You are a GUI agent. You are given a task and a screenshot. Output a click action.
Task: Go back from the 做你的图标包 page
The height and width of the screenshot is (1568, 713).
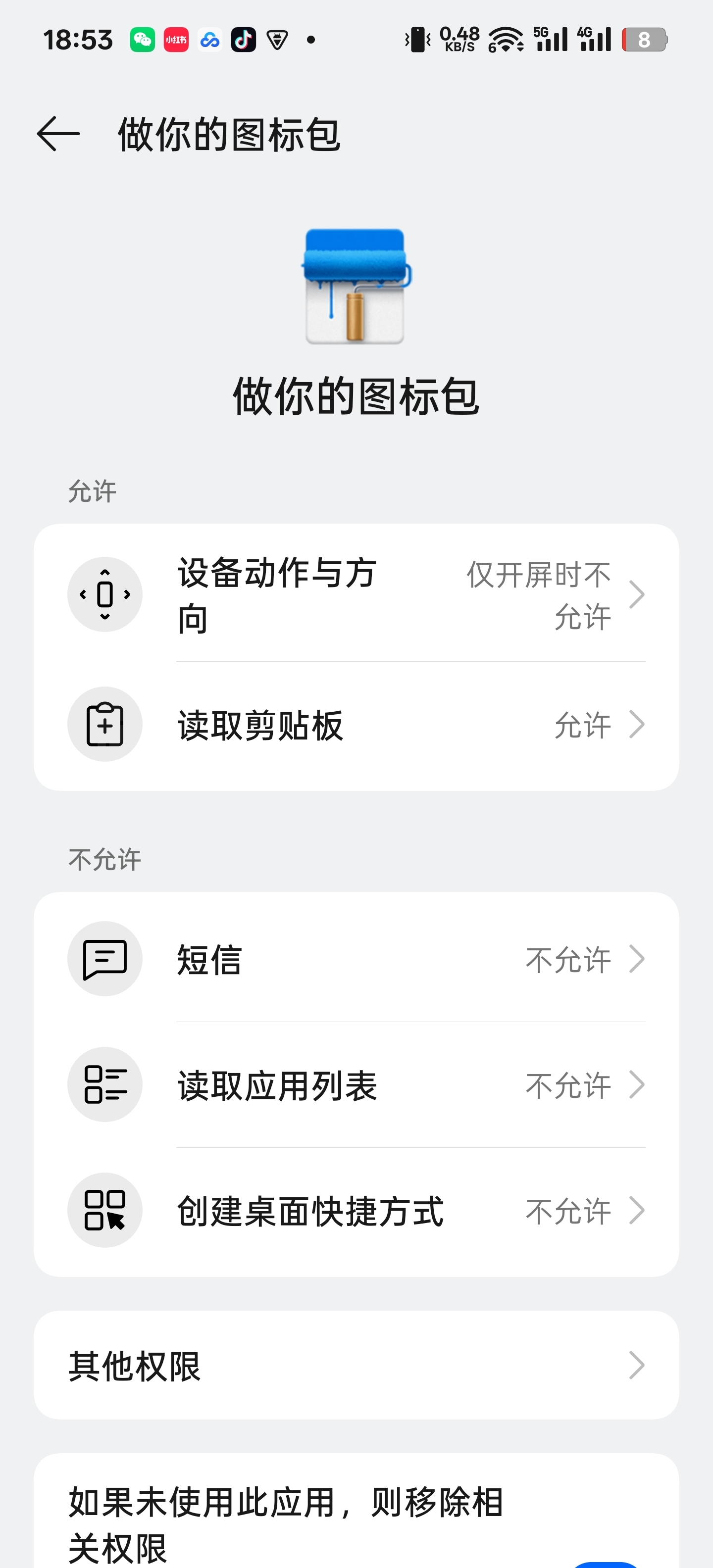(58, 134)
